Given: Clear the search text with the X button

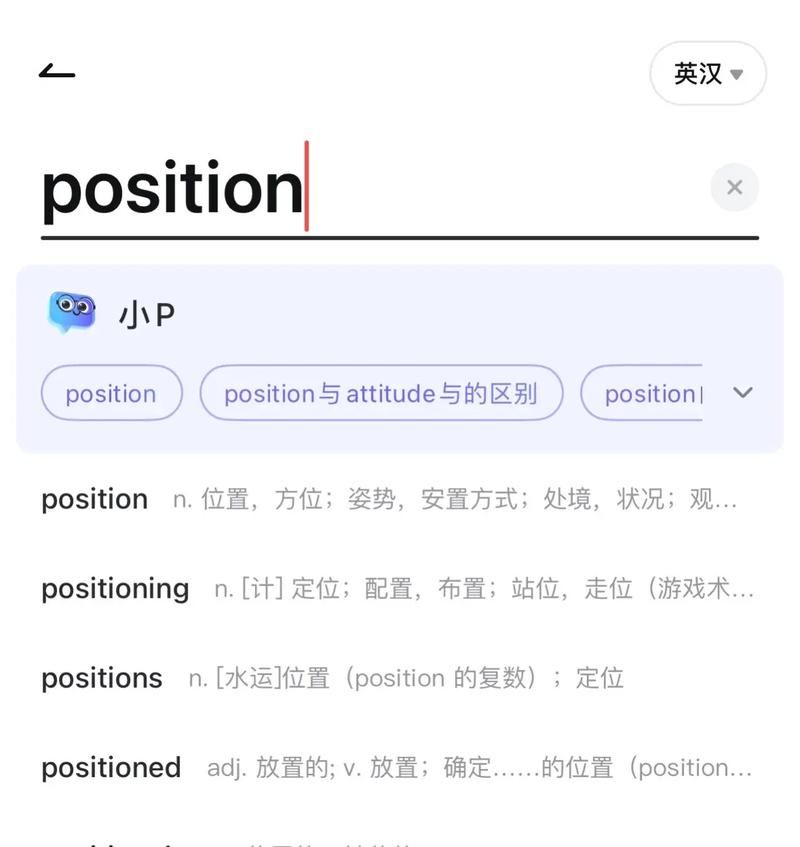Looking at the screenshot, I should pos(734,187).
